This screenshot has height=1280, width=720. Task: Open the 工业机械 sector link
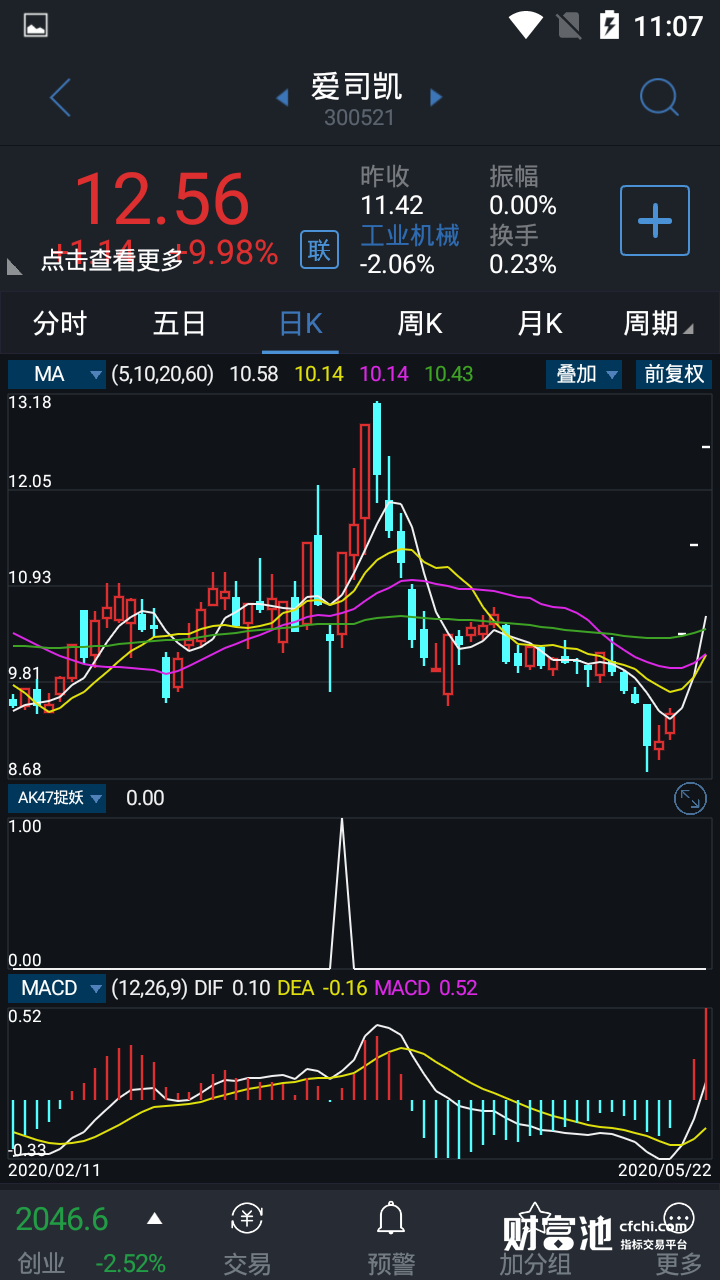coord(410,236)
